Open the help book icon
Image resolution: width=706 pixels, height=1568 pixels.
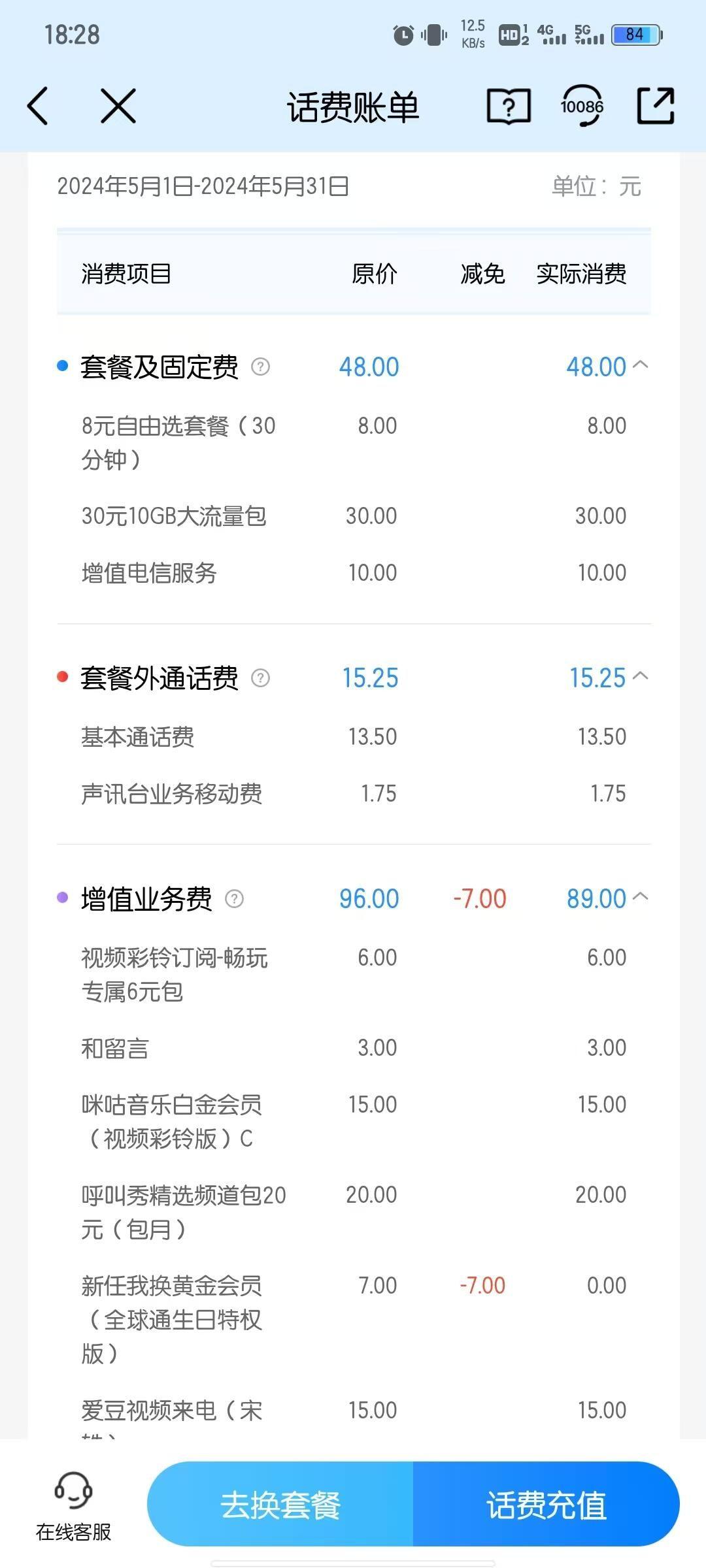pyautogui.click(x=509, y=106)
